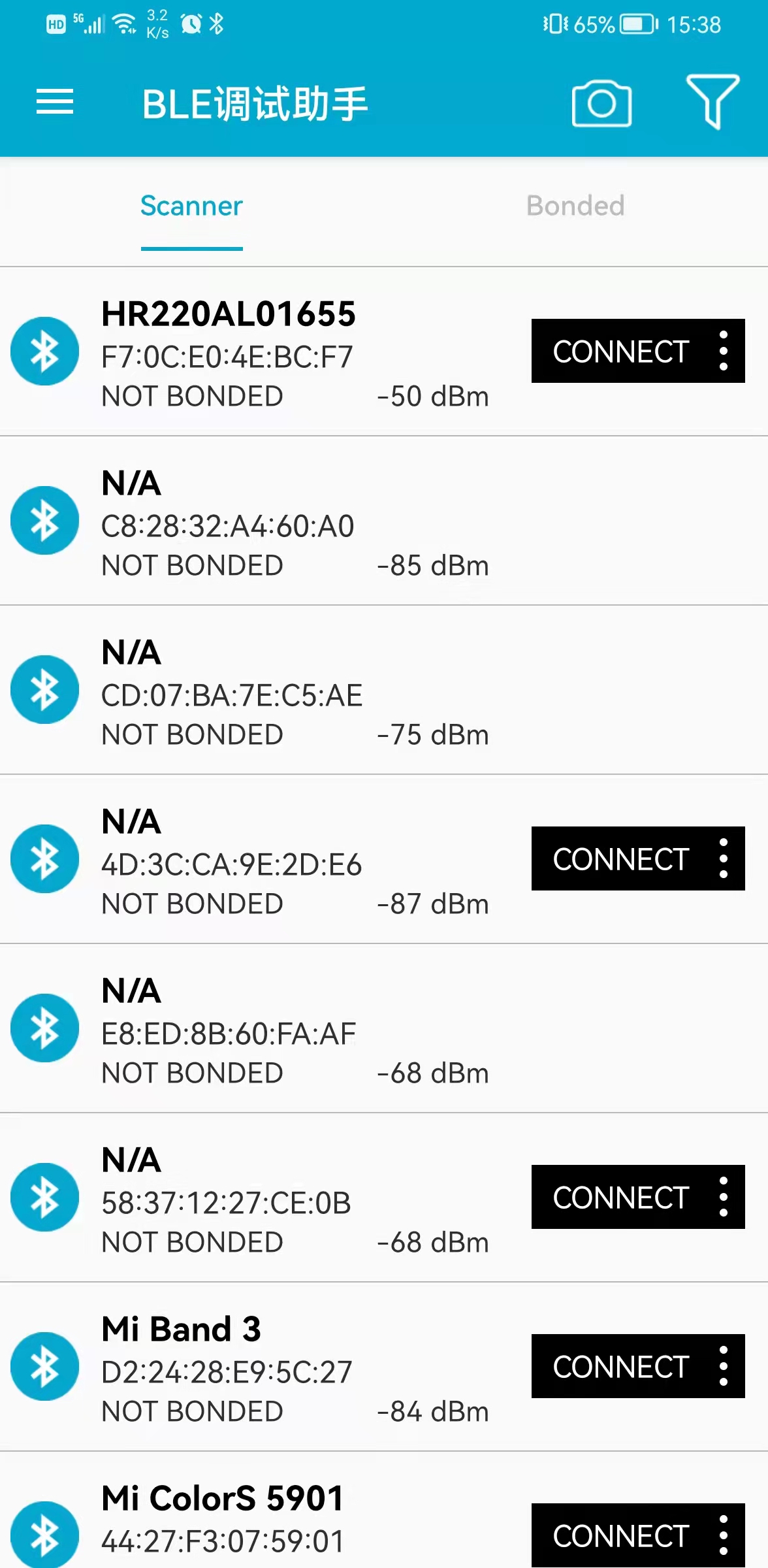Switch to the Bonded tab
The height and width of the screenshot is (1568, 768).
click(x=575, y=206)
